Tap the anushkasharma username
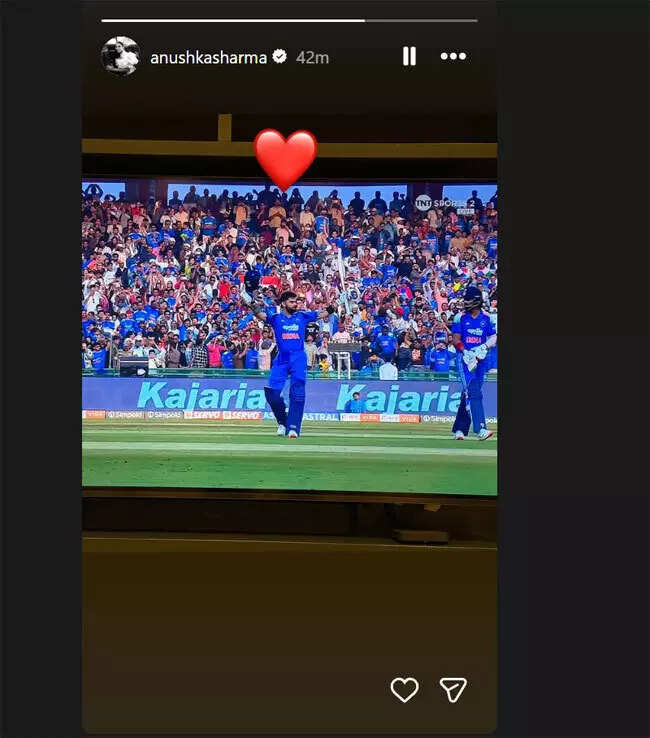The image size is (650, 738). pyautogui.click(x=208, y=57)
